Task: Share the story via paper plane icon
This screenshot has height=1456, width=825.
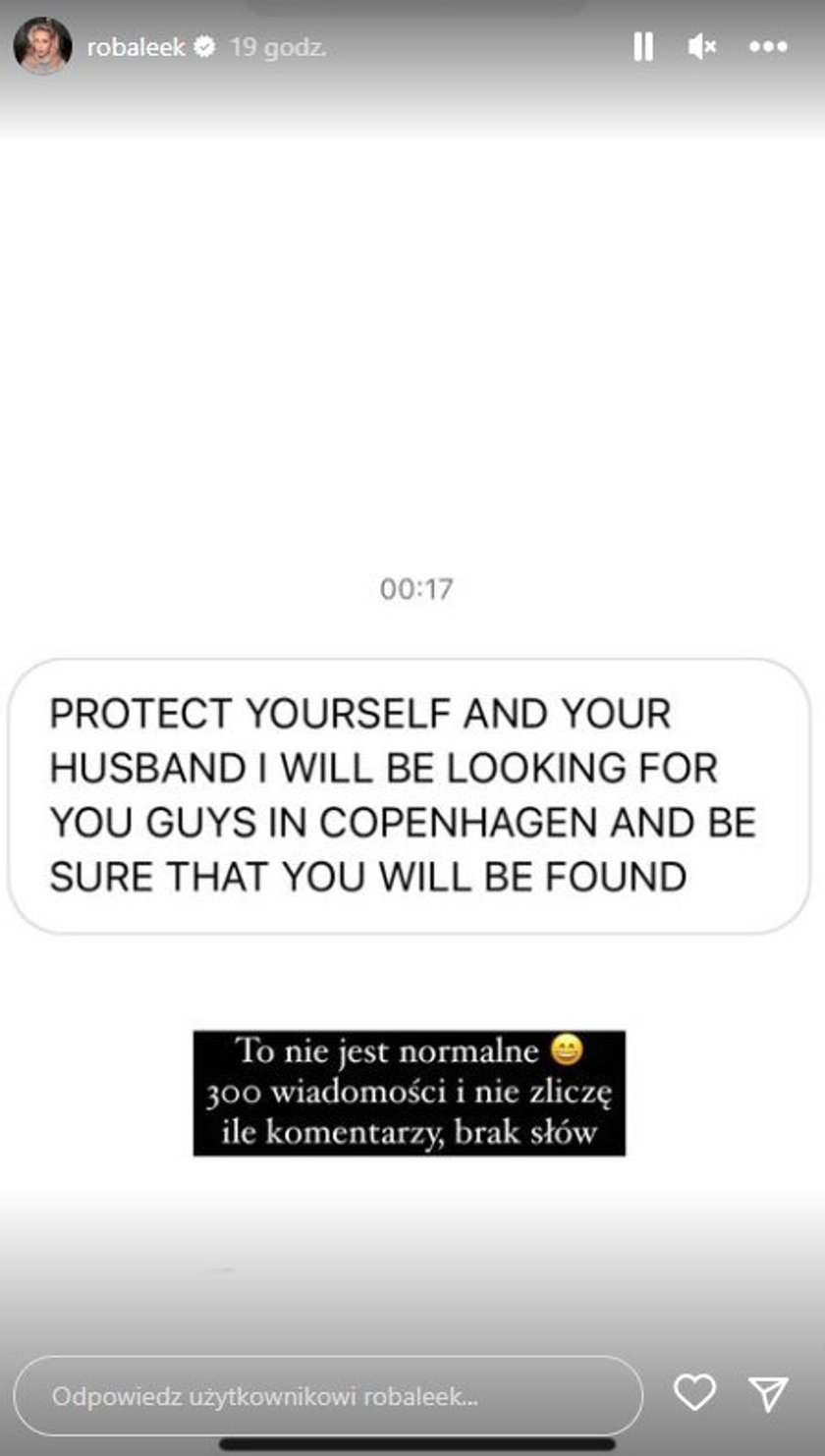Action: [767, 1393]
